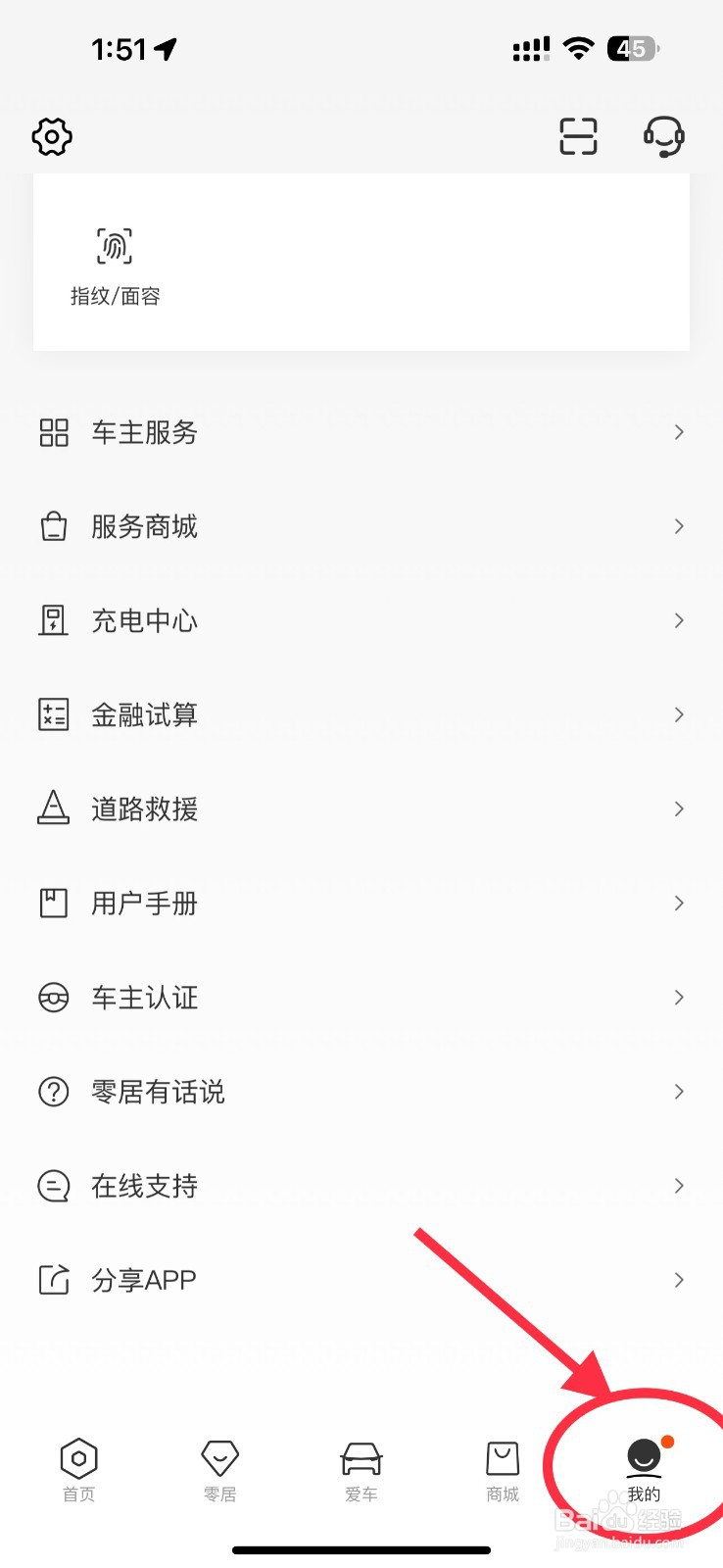
Task: Expand the 在线支持 row chevron
Action: click(679, 1185)
